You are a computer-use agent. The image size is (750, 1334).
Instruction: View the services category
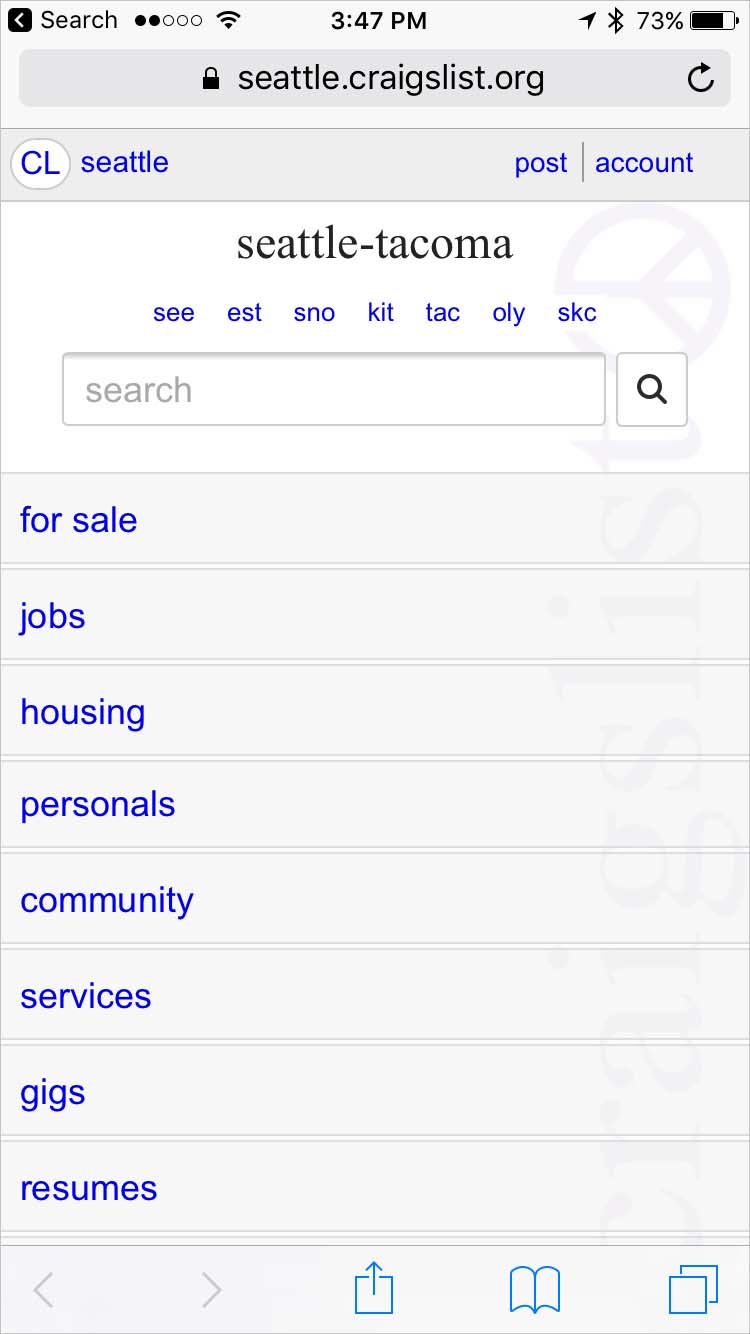375,995
